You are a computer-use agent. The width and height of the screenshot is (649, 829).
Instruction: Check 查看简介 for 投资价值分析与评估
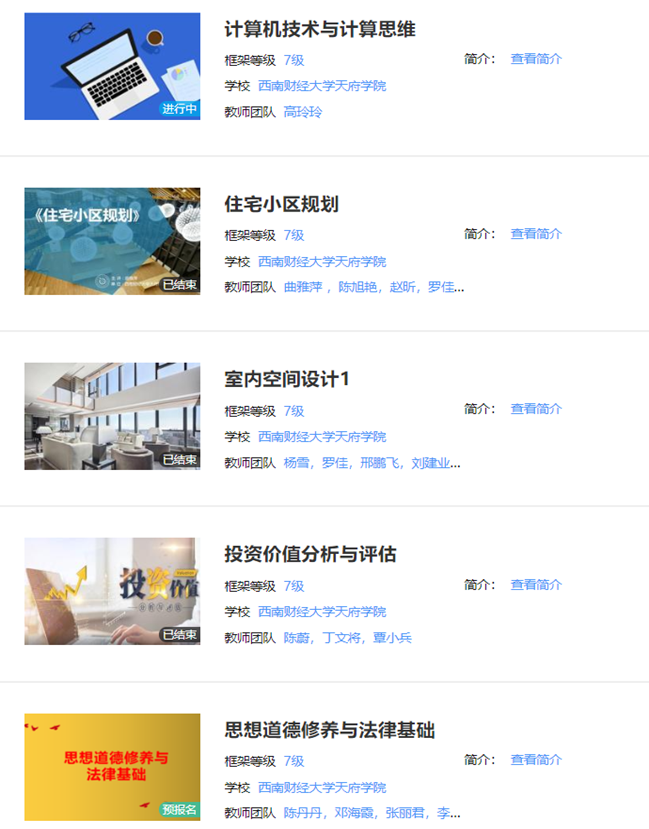536,585
